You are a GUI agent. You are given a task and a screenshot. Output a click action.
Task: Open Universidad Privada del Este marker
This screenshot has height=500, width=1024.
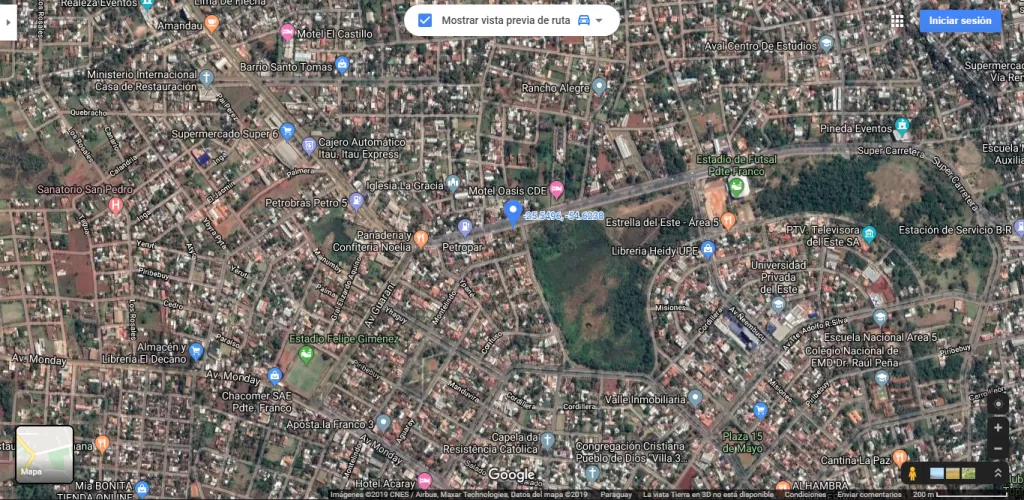click(x=778, y=304)
